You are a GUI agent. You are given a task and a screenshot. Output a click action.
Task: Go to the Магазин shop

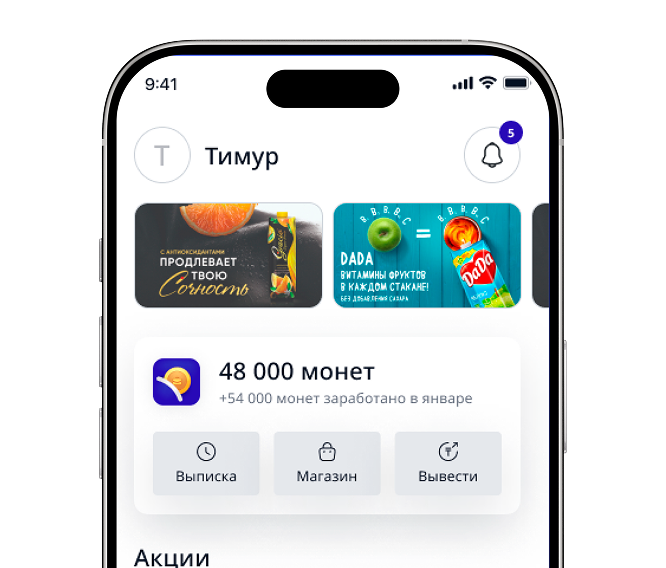tap(327, 463)
